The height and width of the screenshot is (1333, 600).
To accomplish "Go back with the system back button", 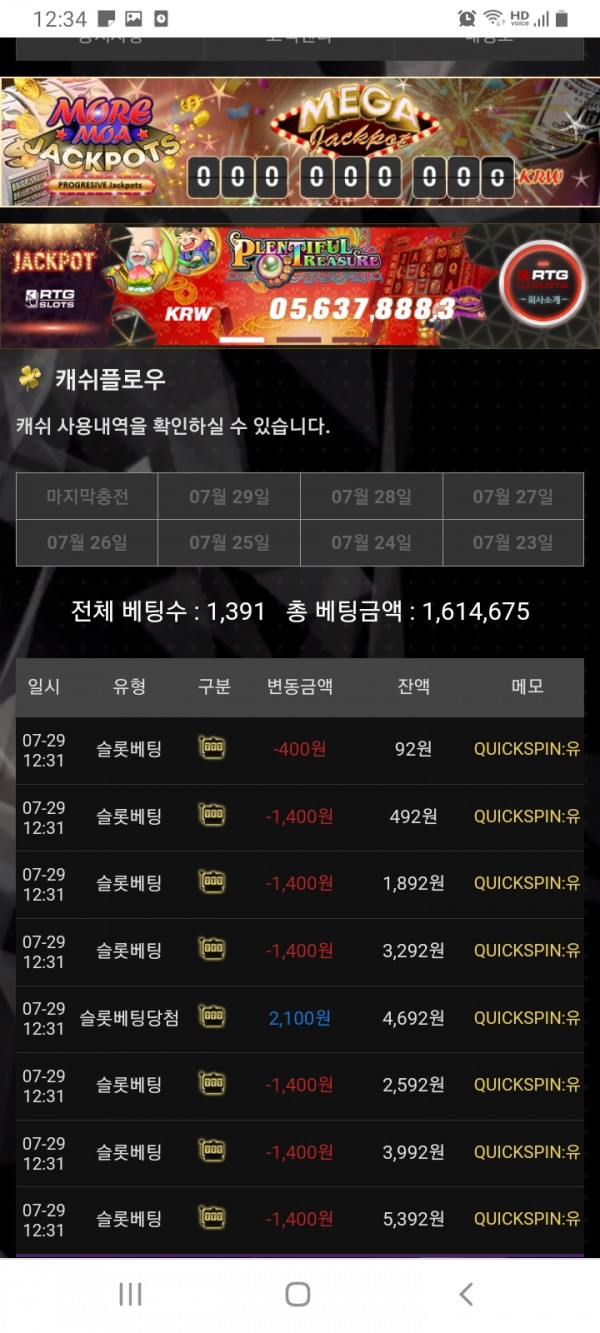I will pos(466,1294).
